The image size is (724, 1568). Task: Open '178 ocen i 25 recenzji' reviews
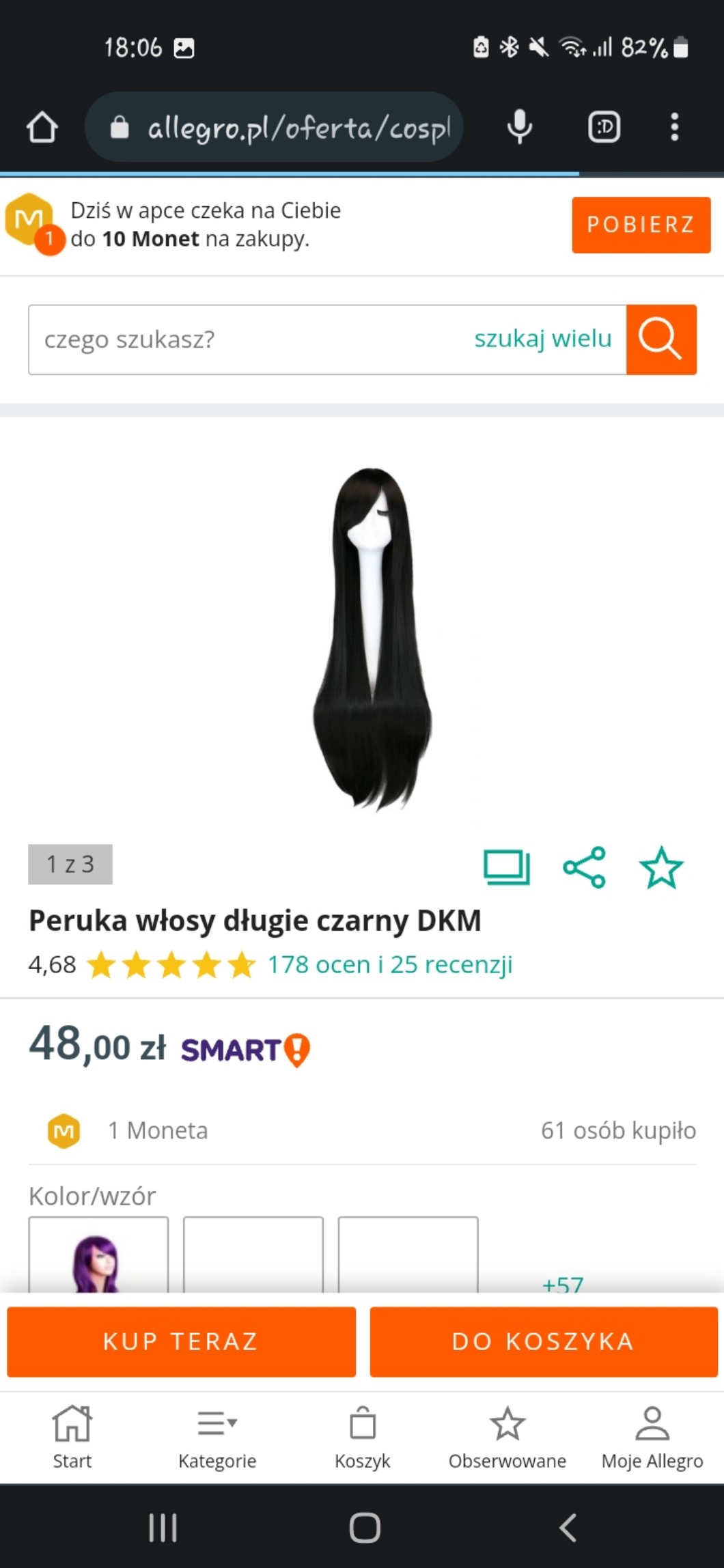[389, 964]
